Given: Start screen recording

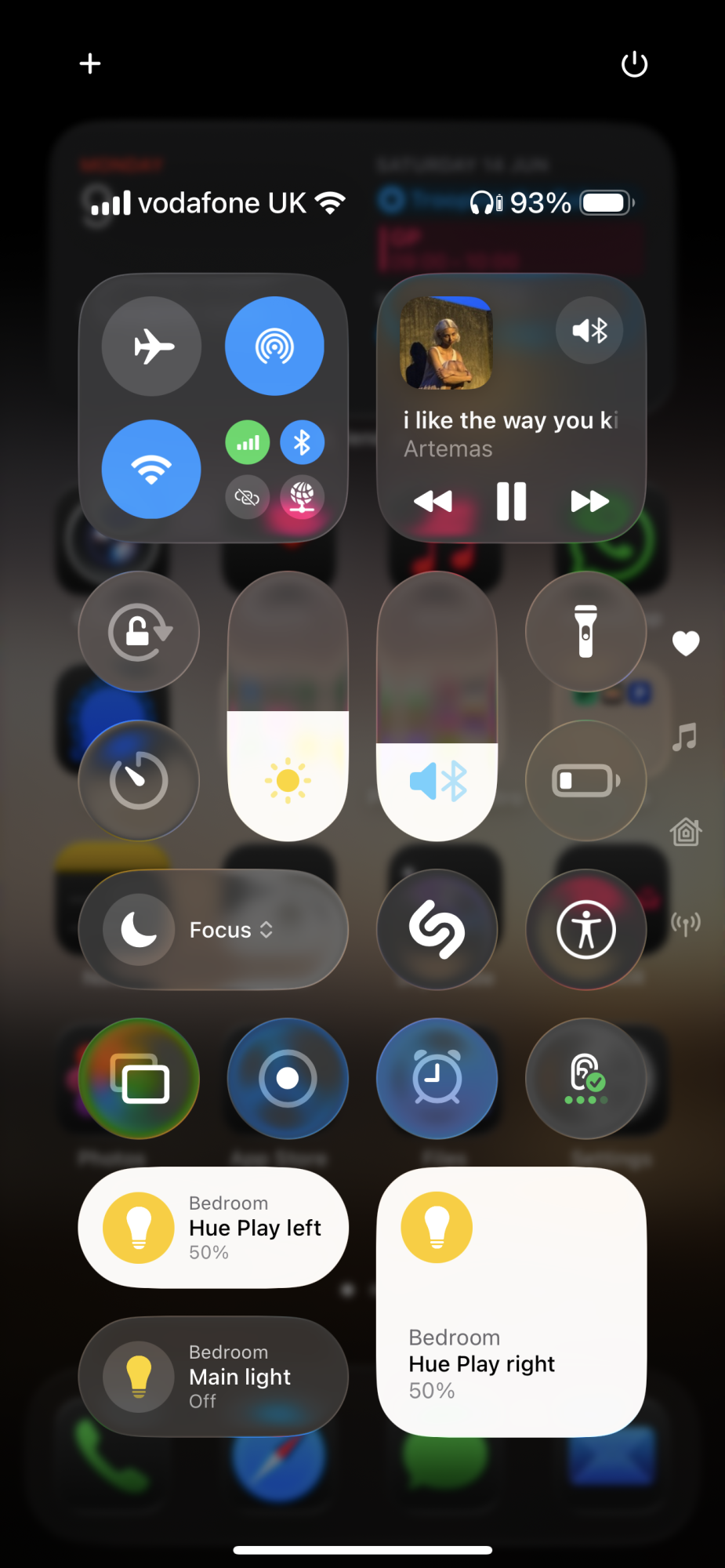Looking at the screenshot, I should [288, 1079].
